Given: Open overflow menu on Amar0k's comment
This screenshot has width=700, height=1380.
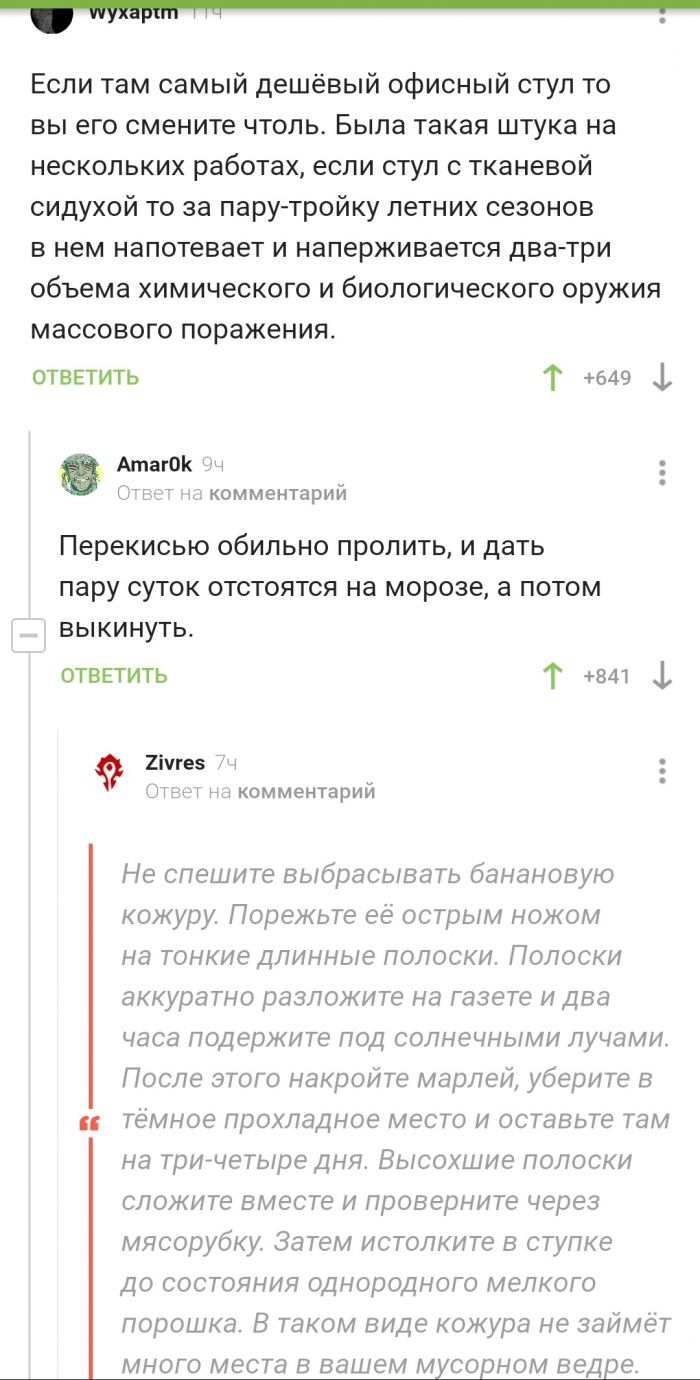Looking at the screenshot, I should (x=662, y=473).
